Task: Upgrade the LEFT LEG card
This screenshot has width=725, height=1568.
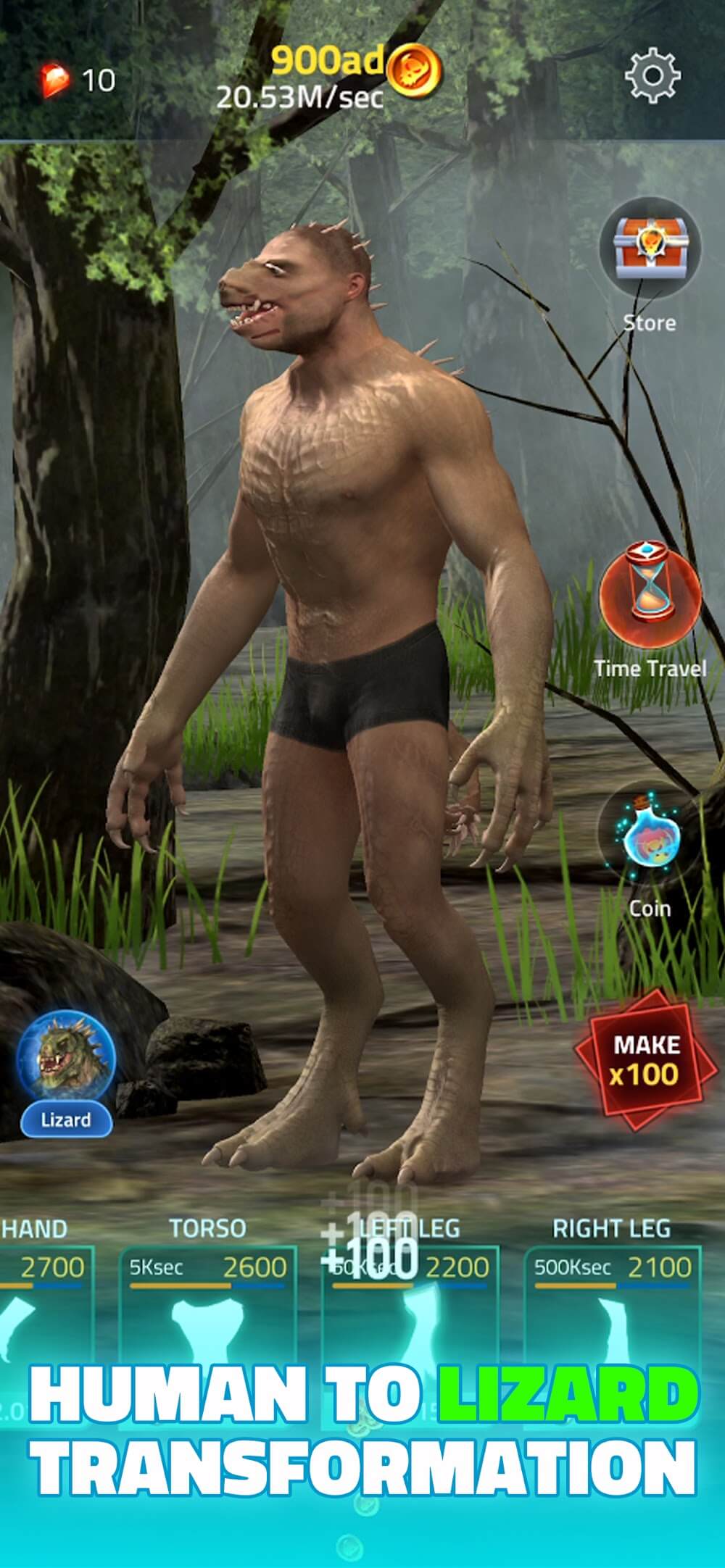Action: (410, 1304)
